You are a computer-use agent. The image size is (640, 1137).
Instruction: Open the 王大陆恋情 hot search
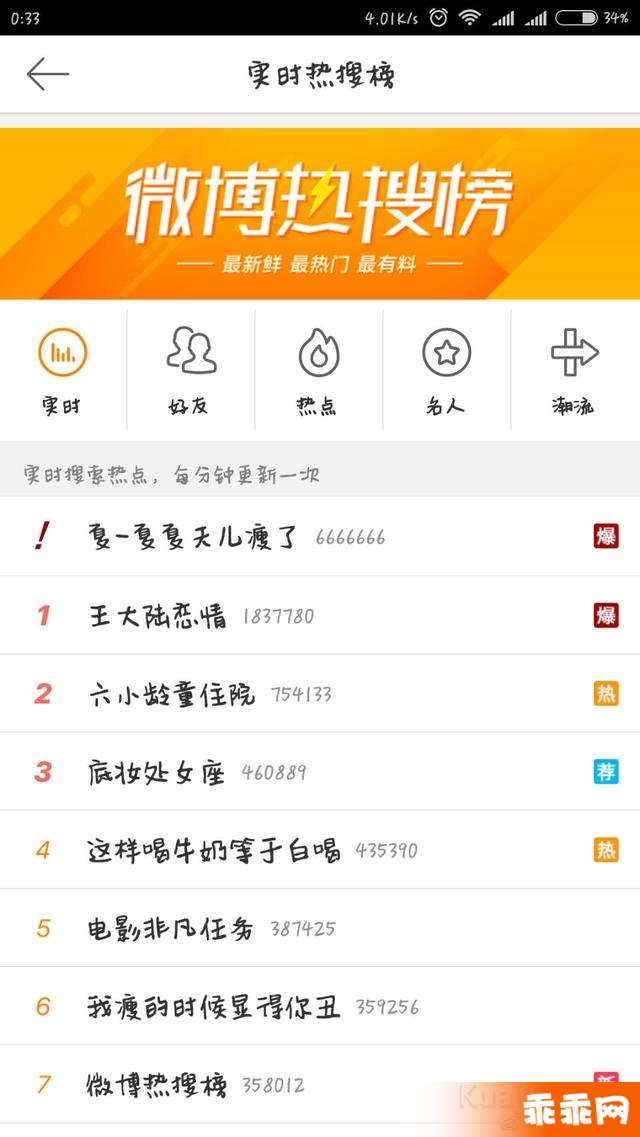pyautogui.click(x=320, y=615)
